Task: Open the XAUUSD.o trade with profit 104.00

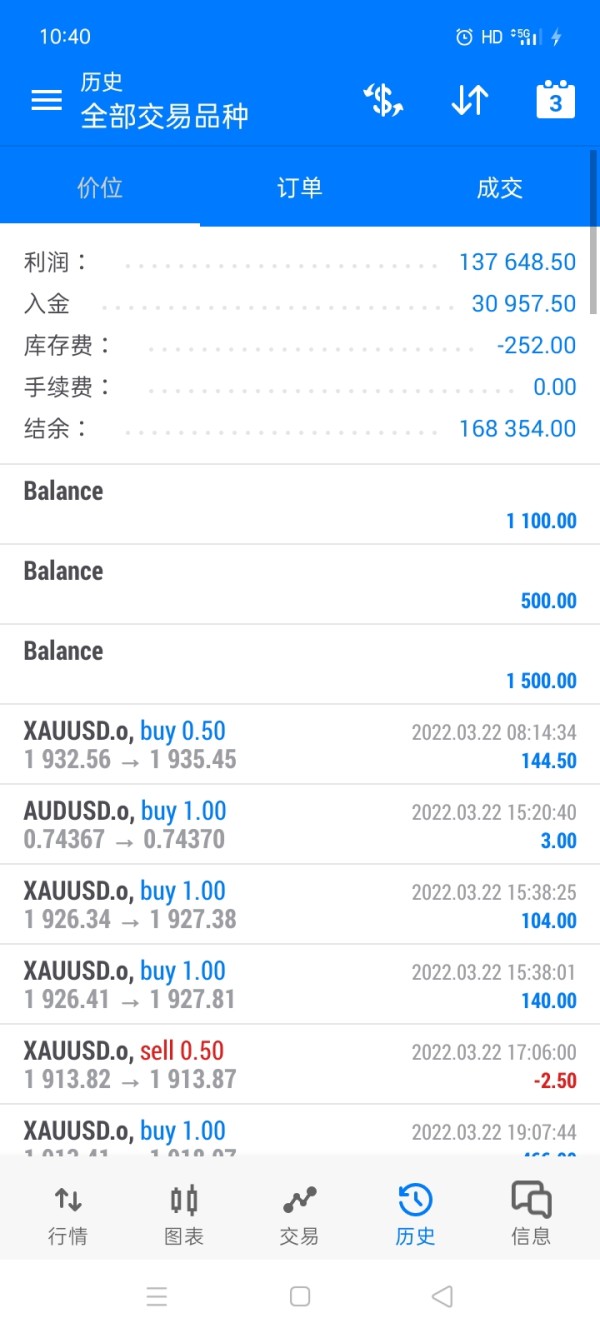Action: click(299, 905)
